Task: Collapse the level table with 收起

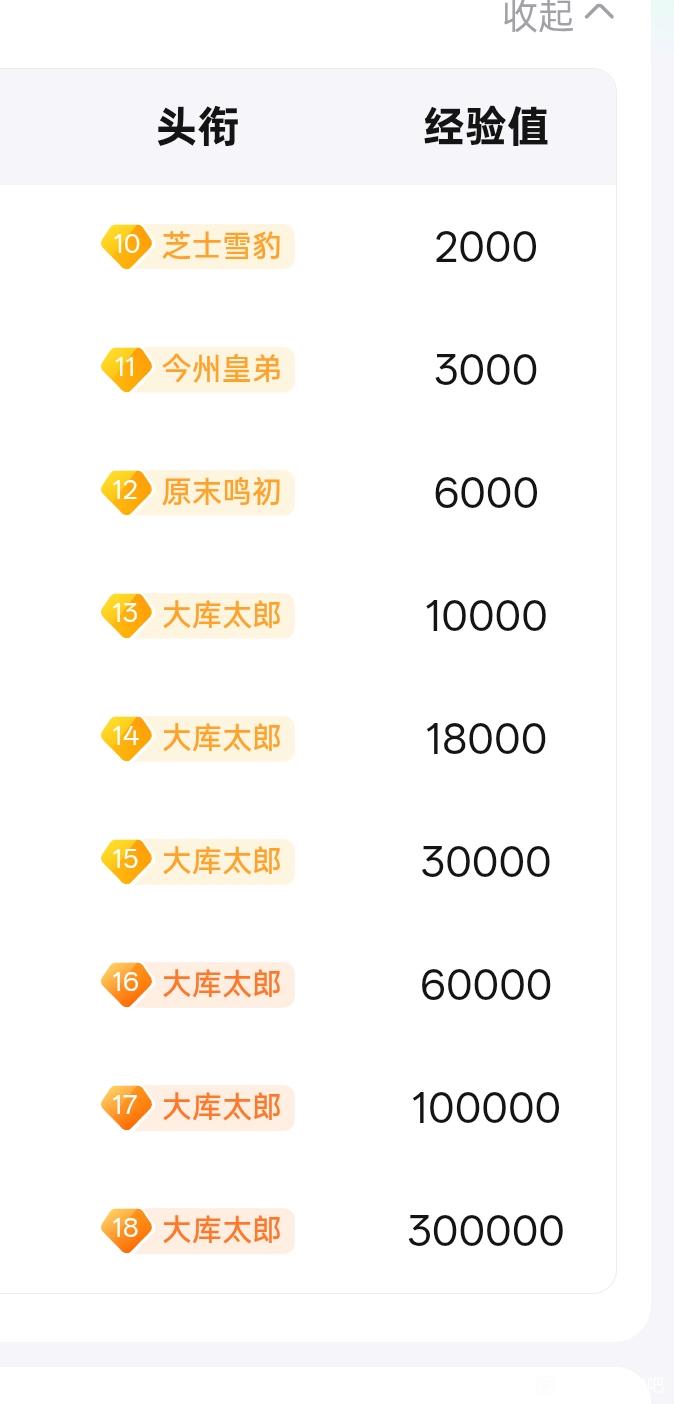Action: 557,14
